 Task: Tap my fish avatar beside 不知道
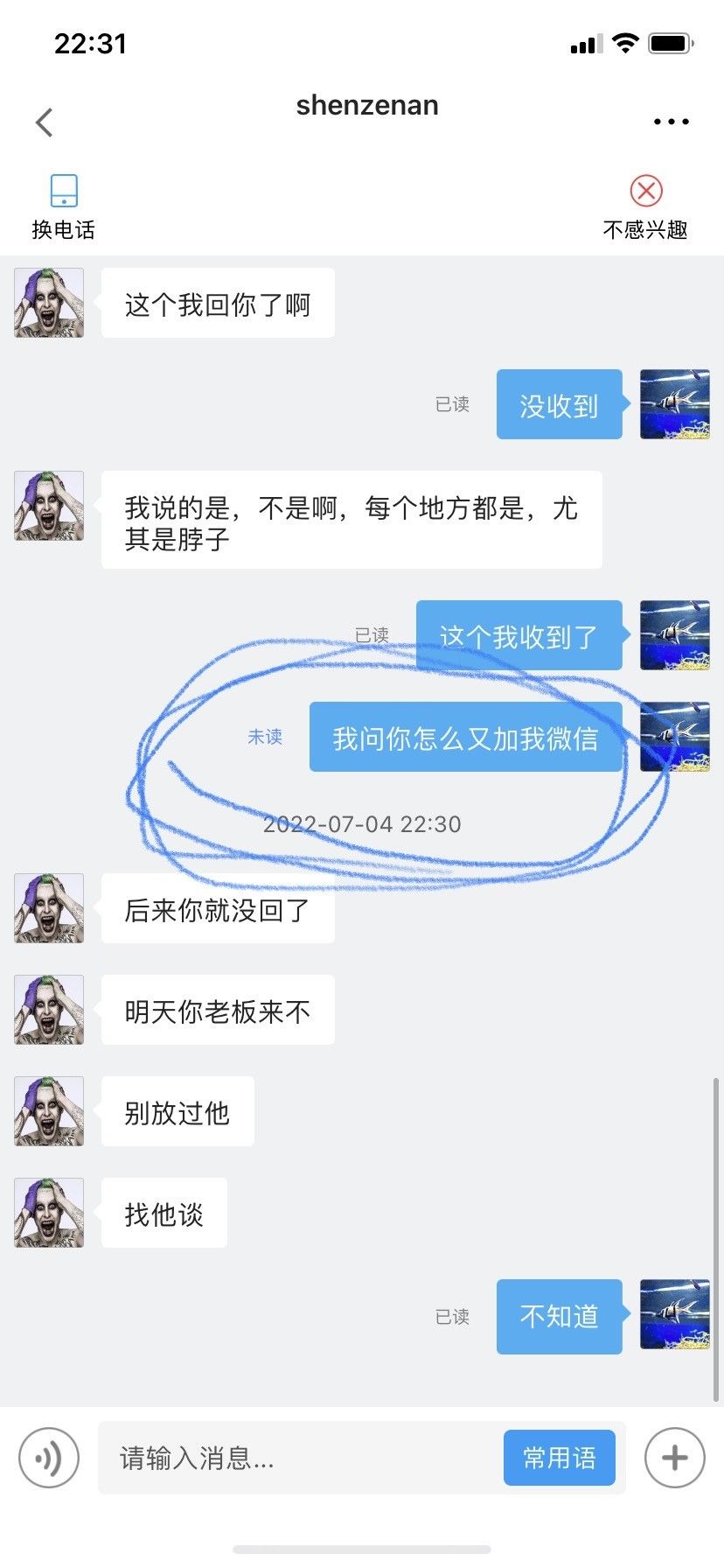click(x=675, y=1314)
